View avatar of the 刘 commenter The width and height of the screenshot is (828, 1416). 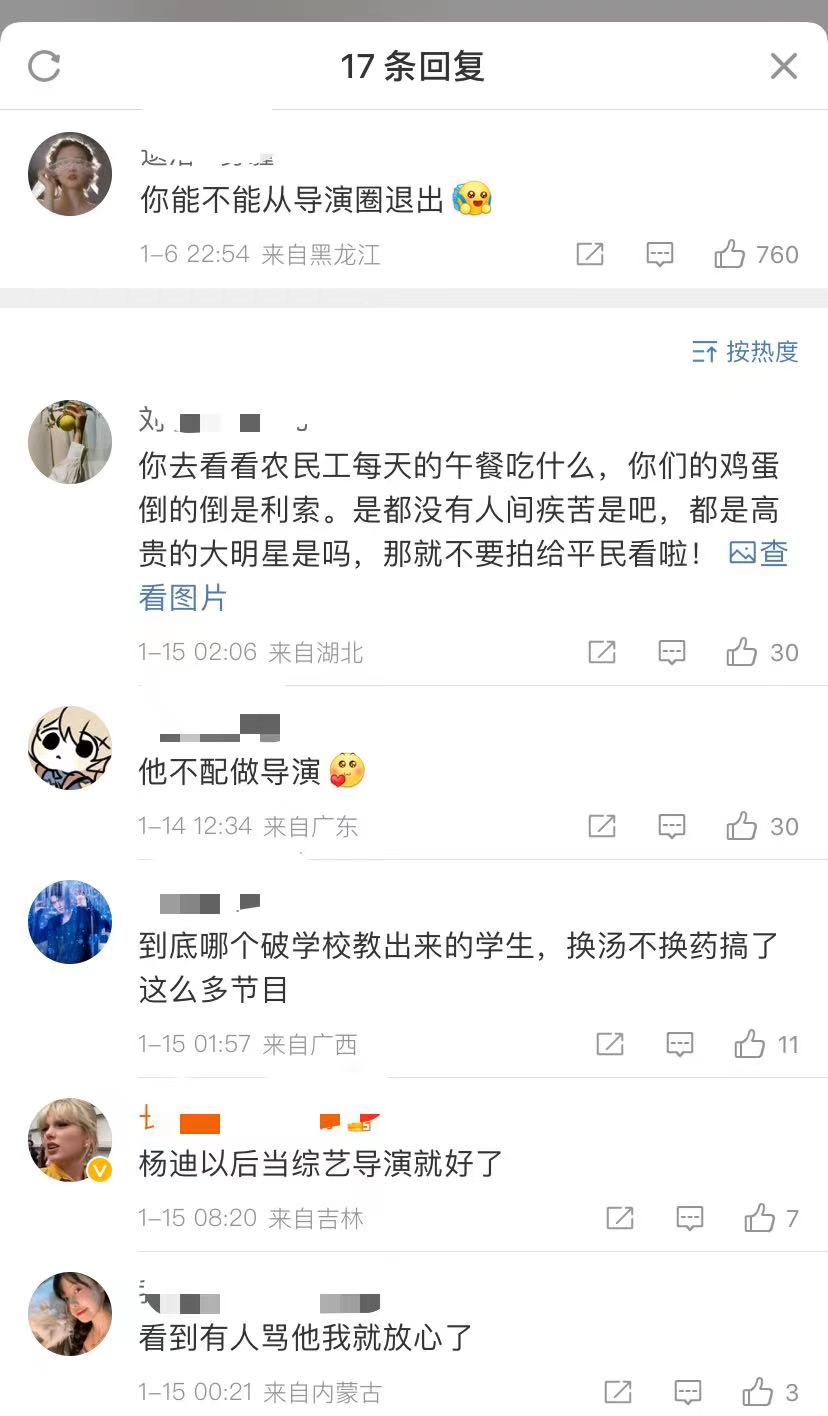tap(70, 442)
